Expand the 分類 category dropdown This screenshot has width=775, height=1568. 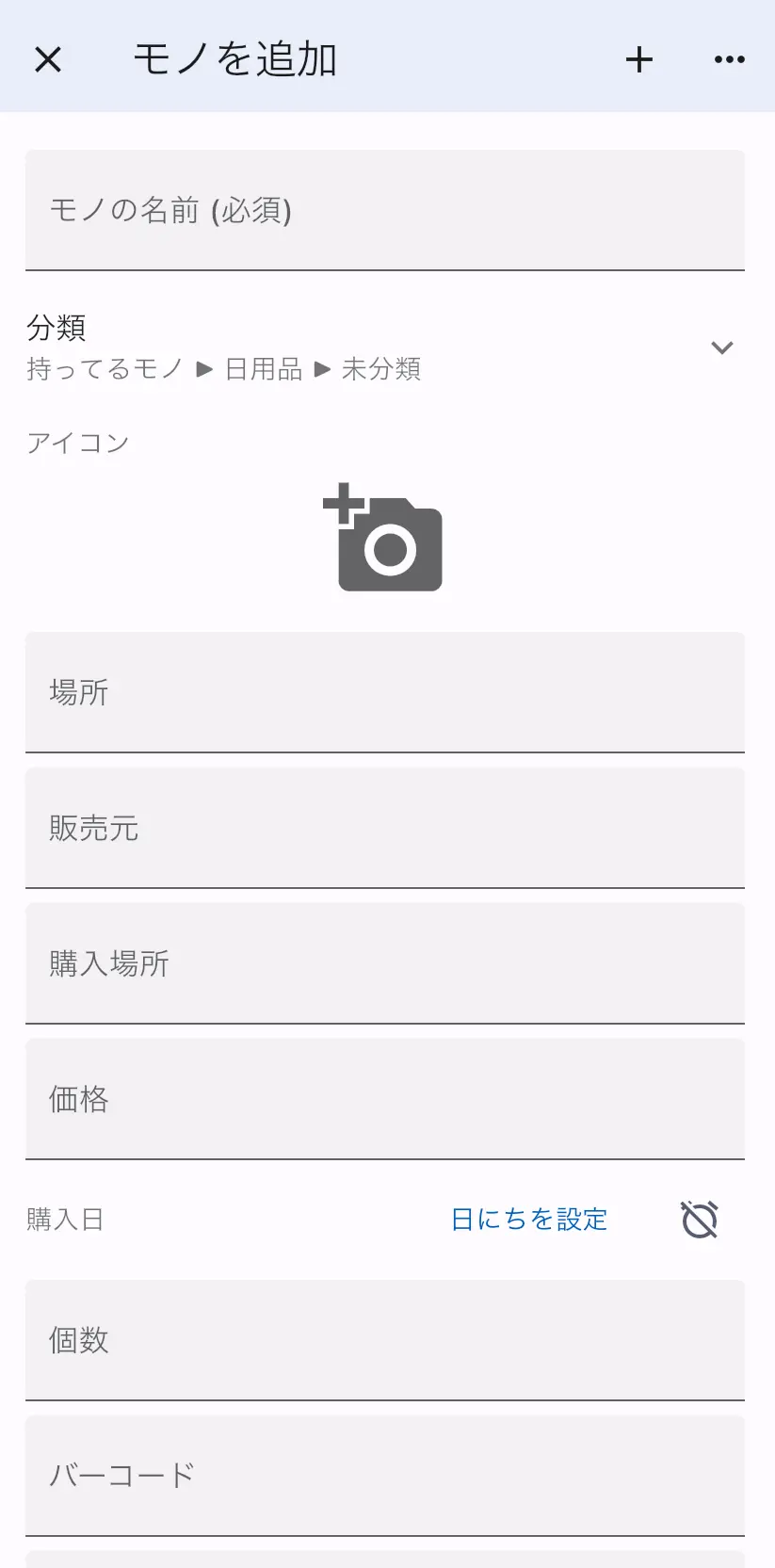tap(721, 348)
